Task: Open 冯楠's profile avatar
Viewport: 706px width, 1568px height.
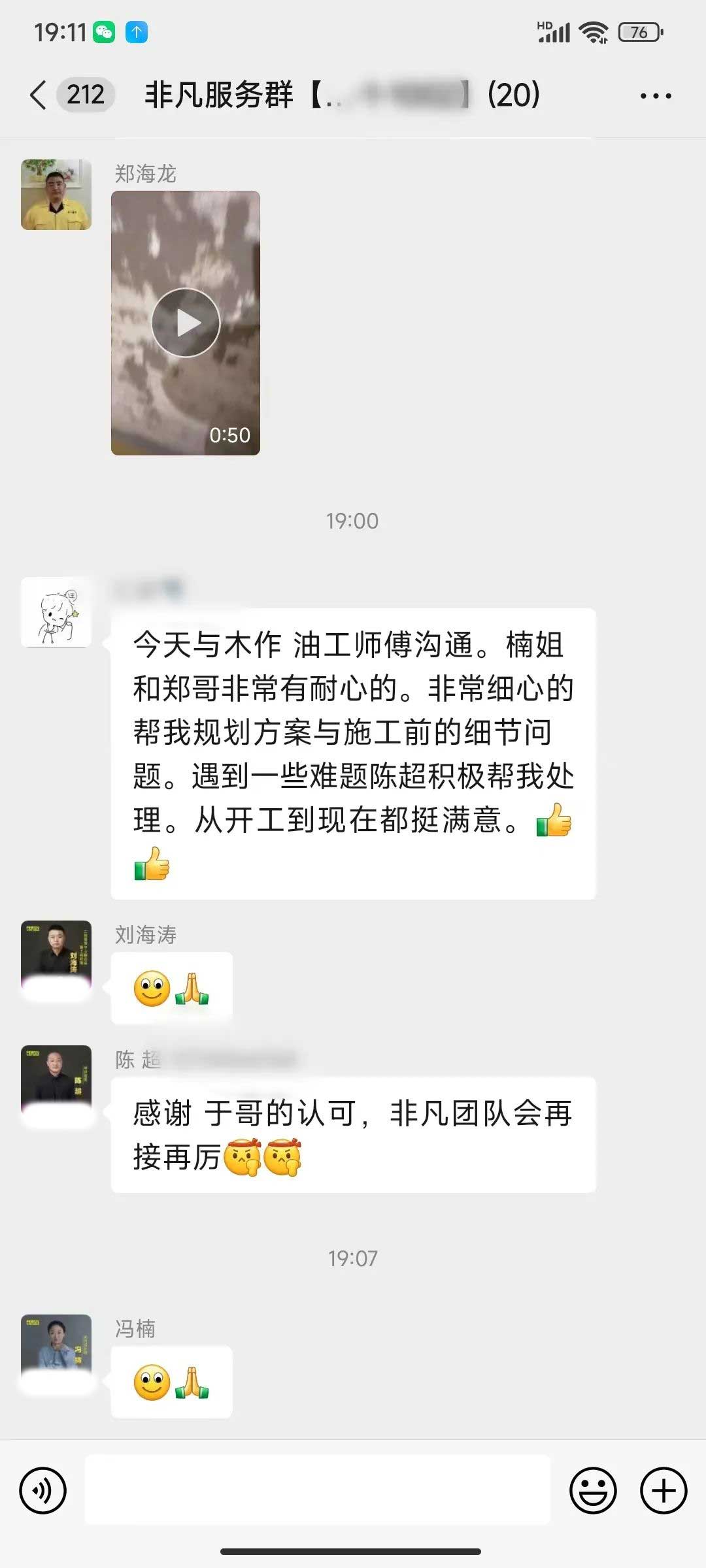Action: (x=56, y=1348)
